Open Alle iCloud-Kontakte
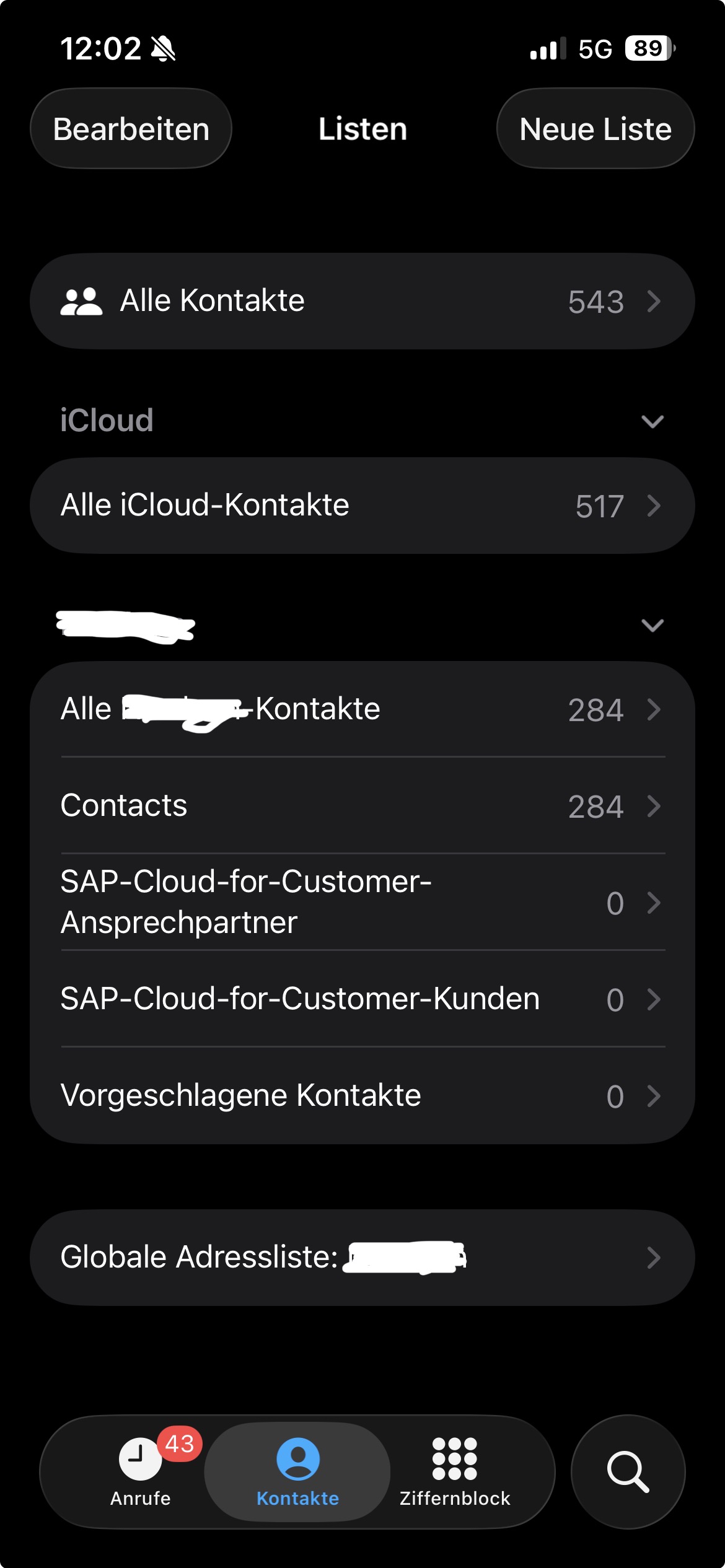This screenshot has width=725, height=1568. 362,506
